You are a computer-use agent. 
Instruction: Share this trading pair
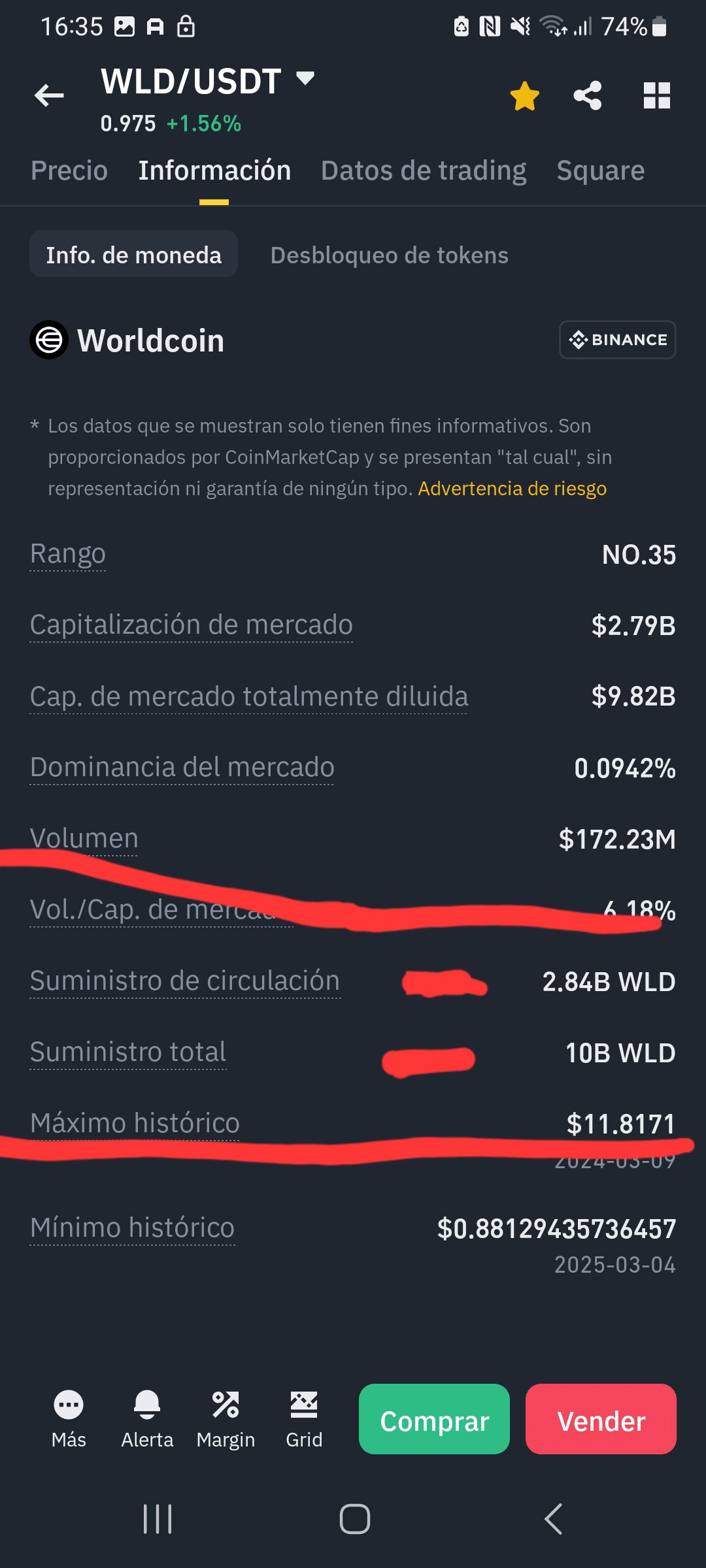point(588,96)
